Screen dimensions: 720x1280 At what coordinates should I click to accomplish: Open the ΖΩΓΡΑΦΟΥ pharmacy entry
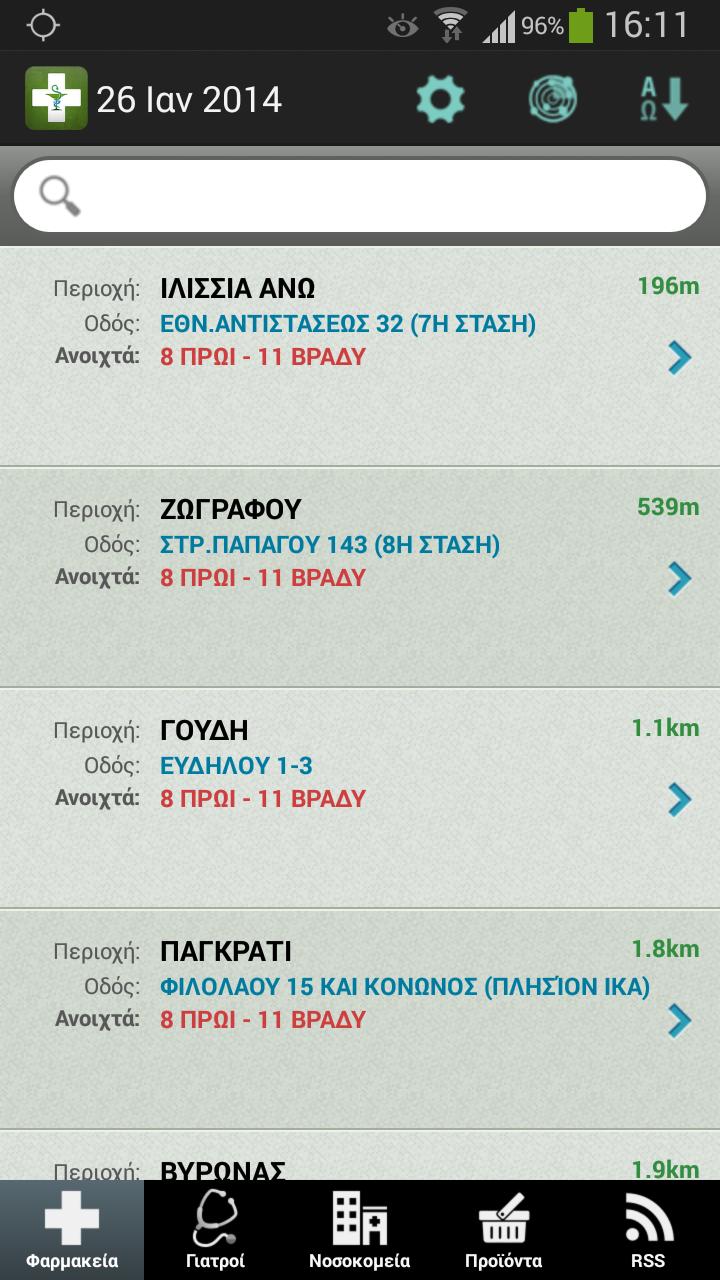360,577
